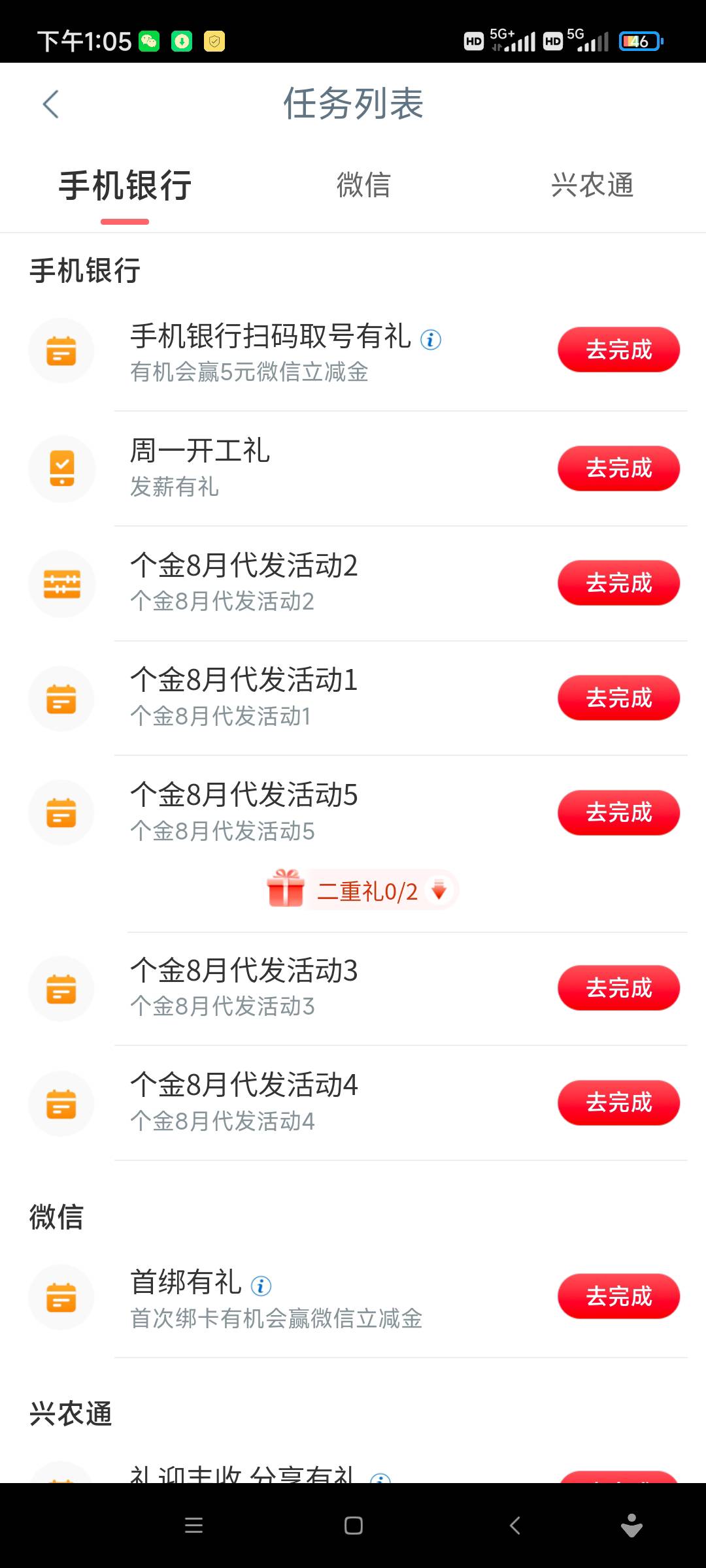706x1568 pixels.
Task: Open the system recent apps menu
Action: click(x=194, y=1526)
